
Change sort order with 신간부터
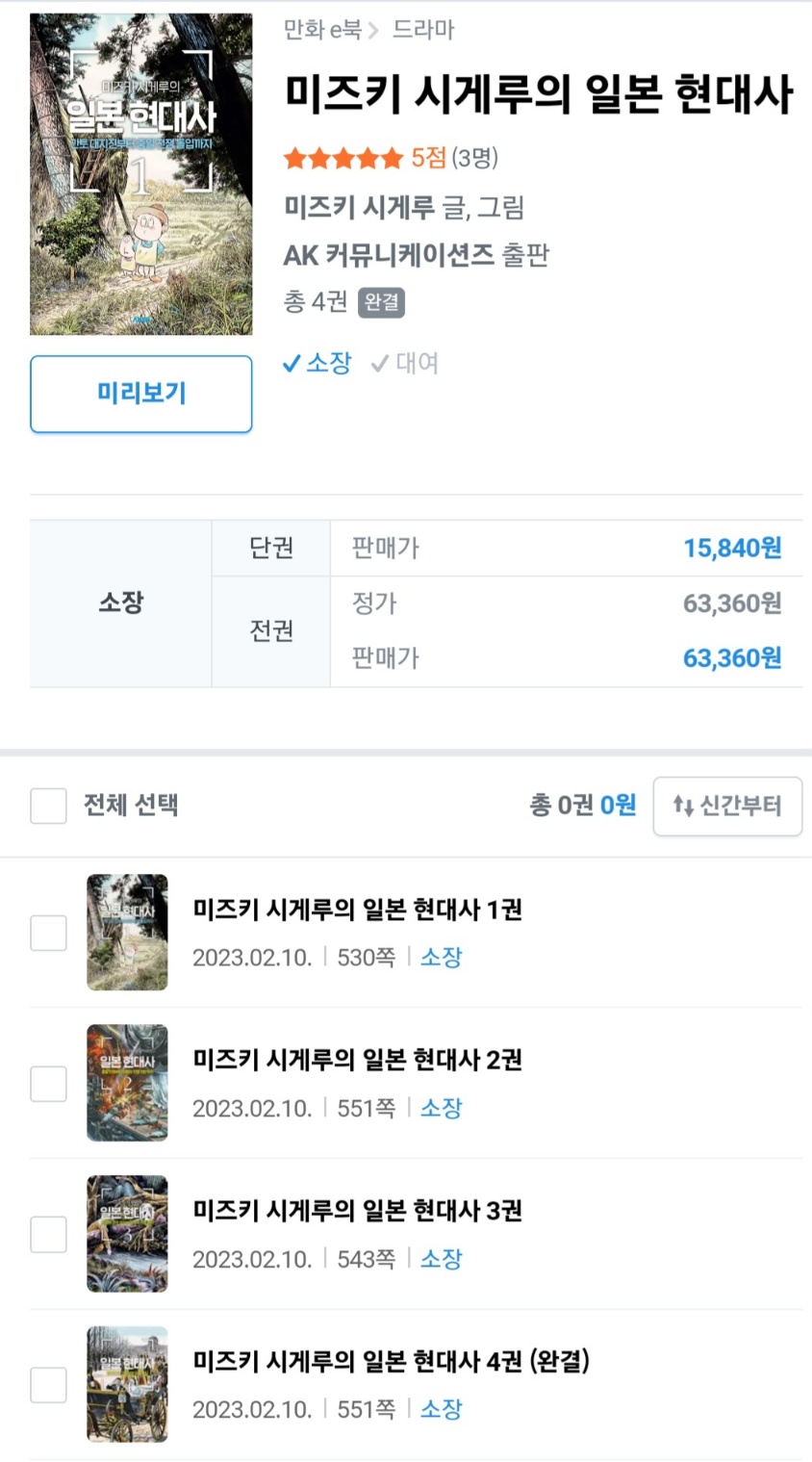(726, 806)
